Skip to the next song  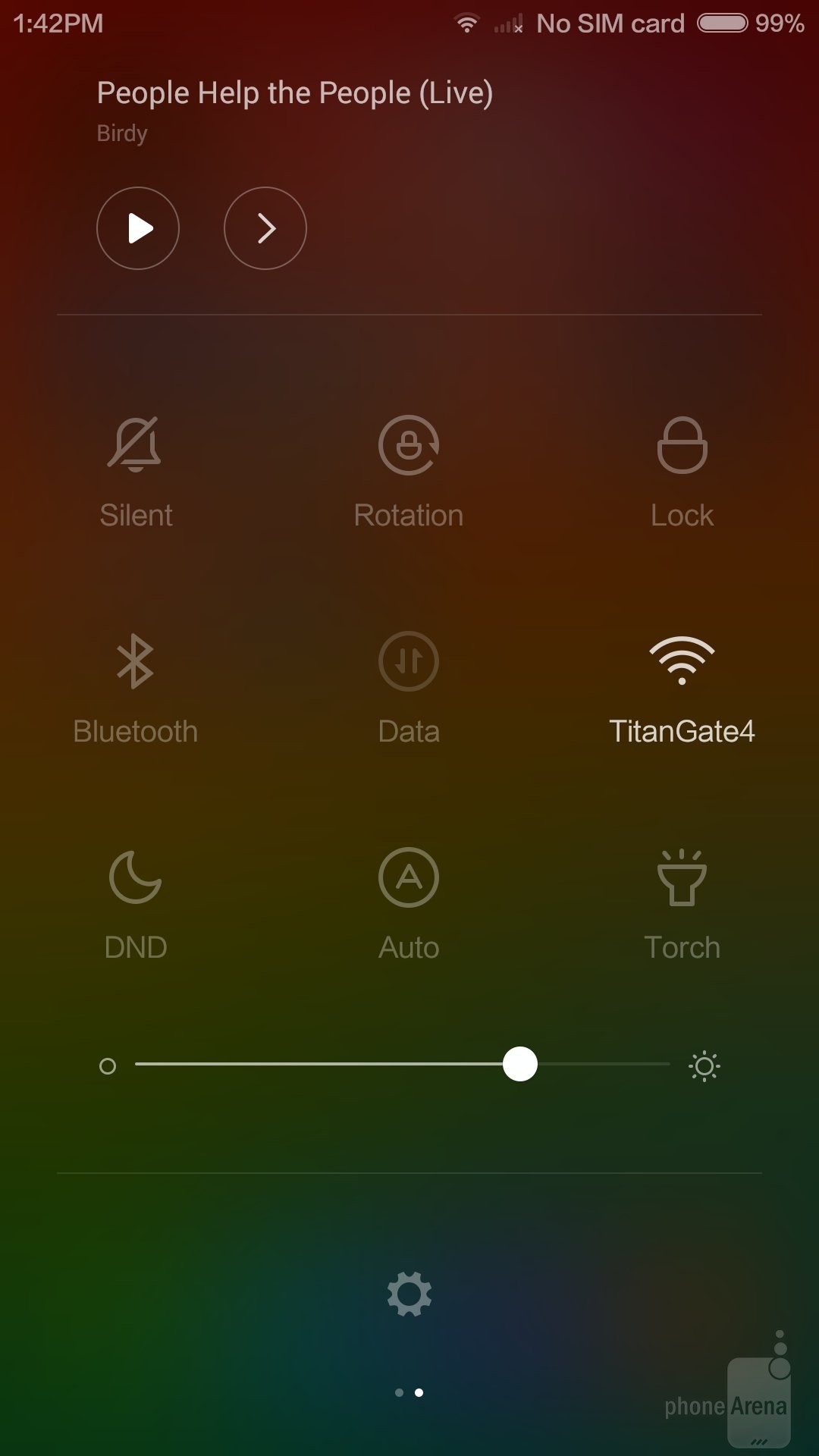click(265, 228)
